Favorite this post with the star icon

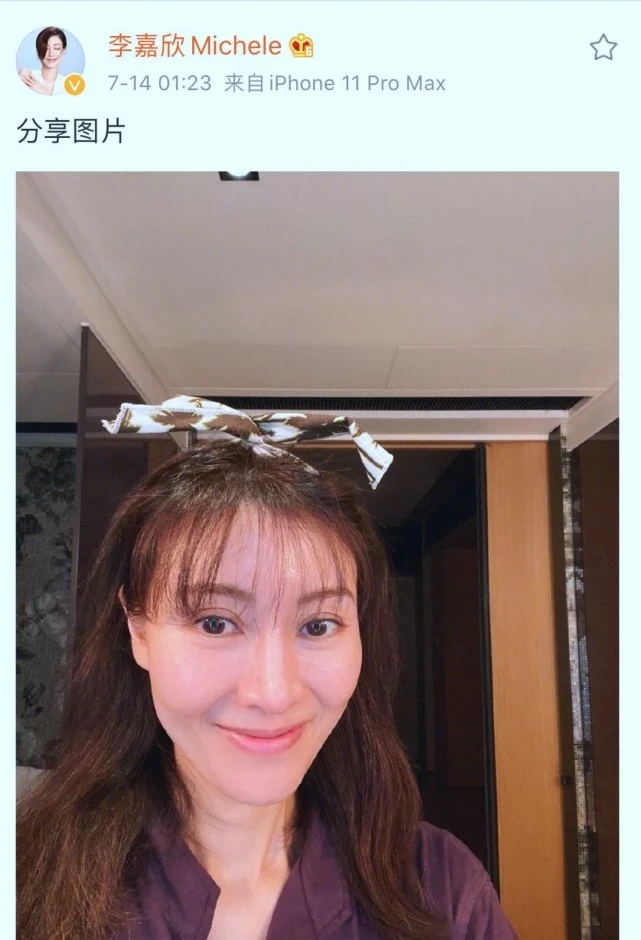coord(603,47)
